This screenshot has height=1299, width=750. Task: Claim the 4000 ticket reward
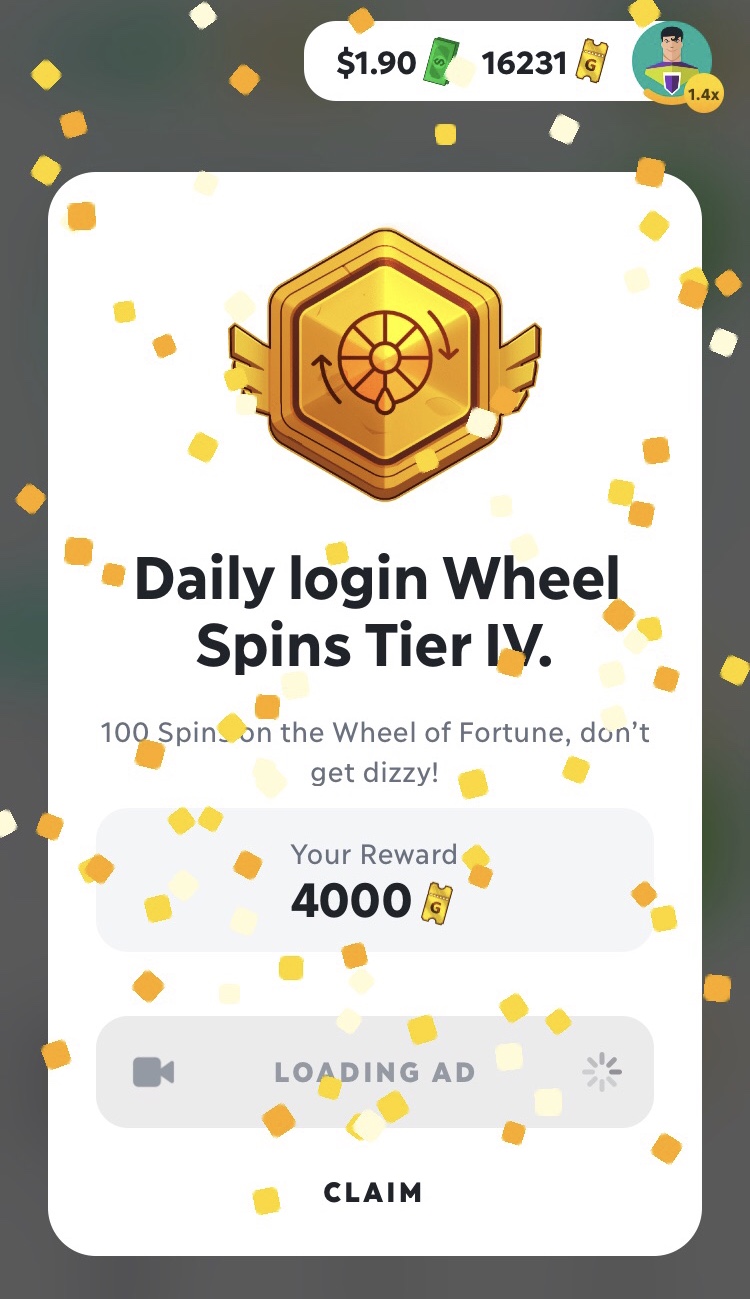click(x=373, y=1192)
